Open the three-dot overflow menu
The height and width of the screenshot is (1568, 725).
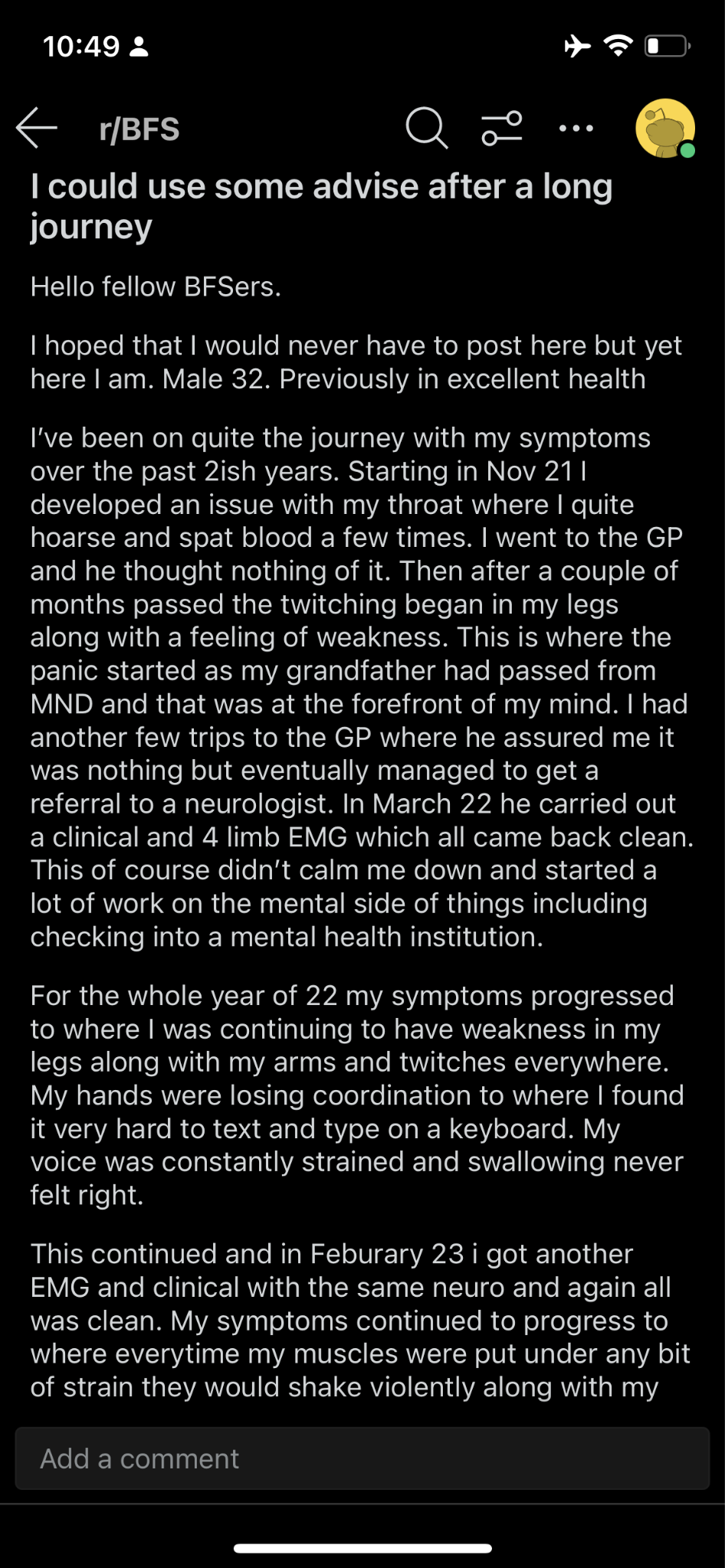(576, 128)
